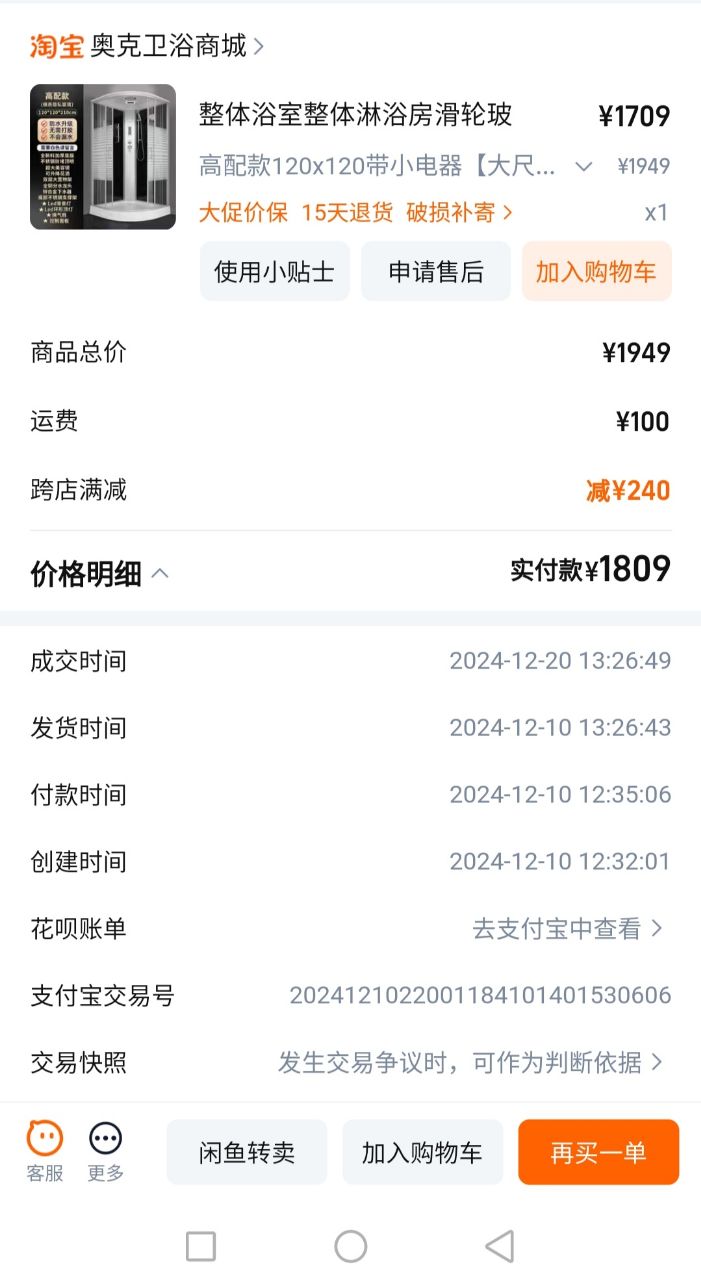Open the 交易快照 transaction snapshot
701x1280 pixels.
pyautogui.click(x=470, y=1062)
